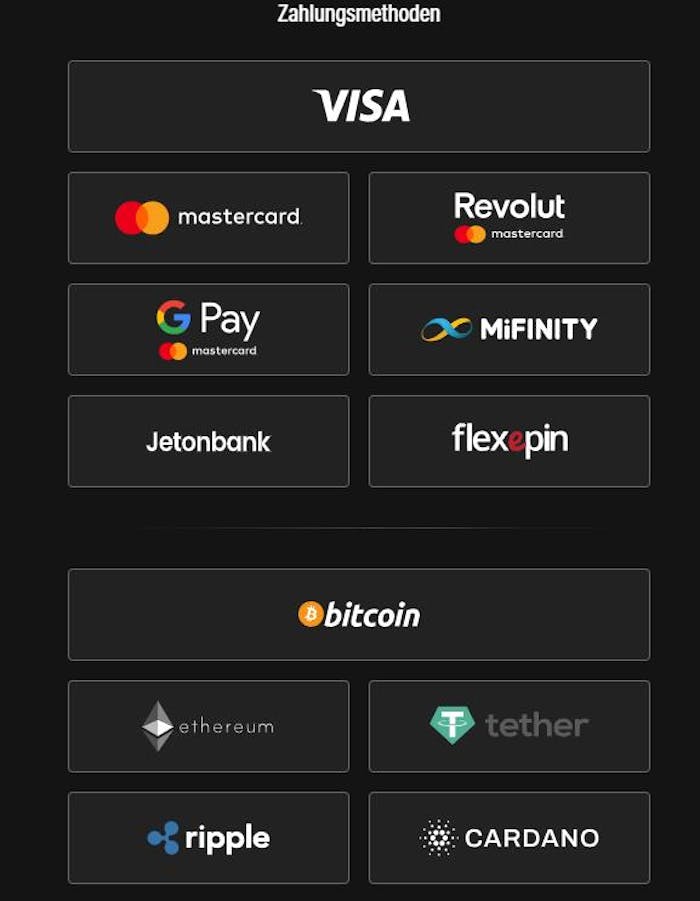
Task: Select bitcoin for crypto payment
Action: (359, 614)
